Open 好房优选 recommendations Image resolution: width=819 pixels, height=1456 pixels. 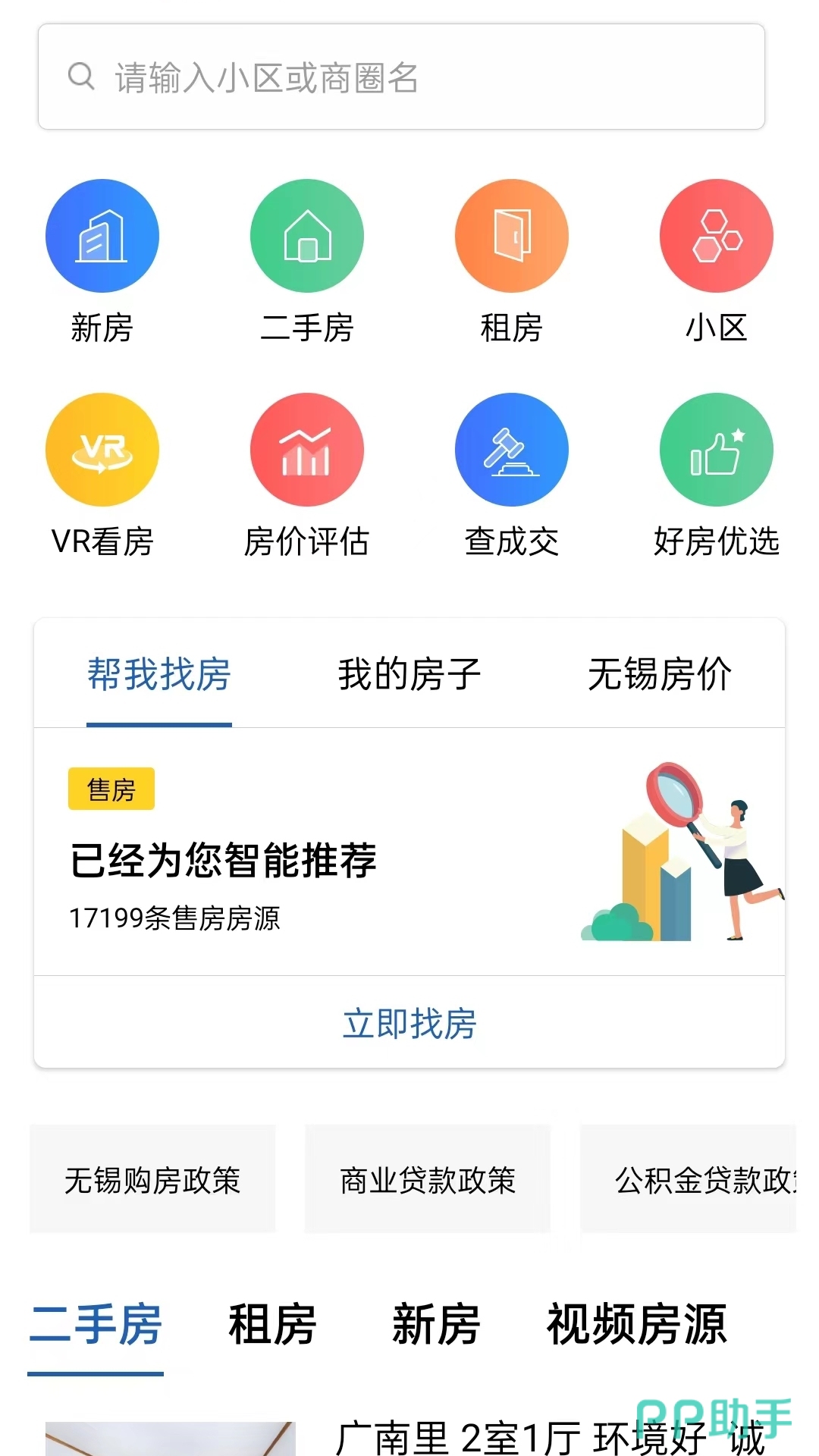coord(717,450)
